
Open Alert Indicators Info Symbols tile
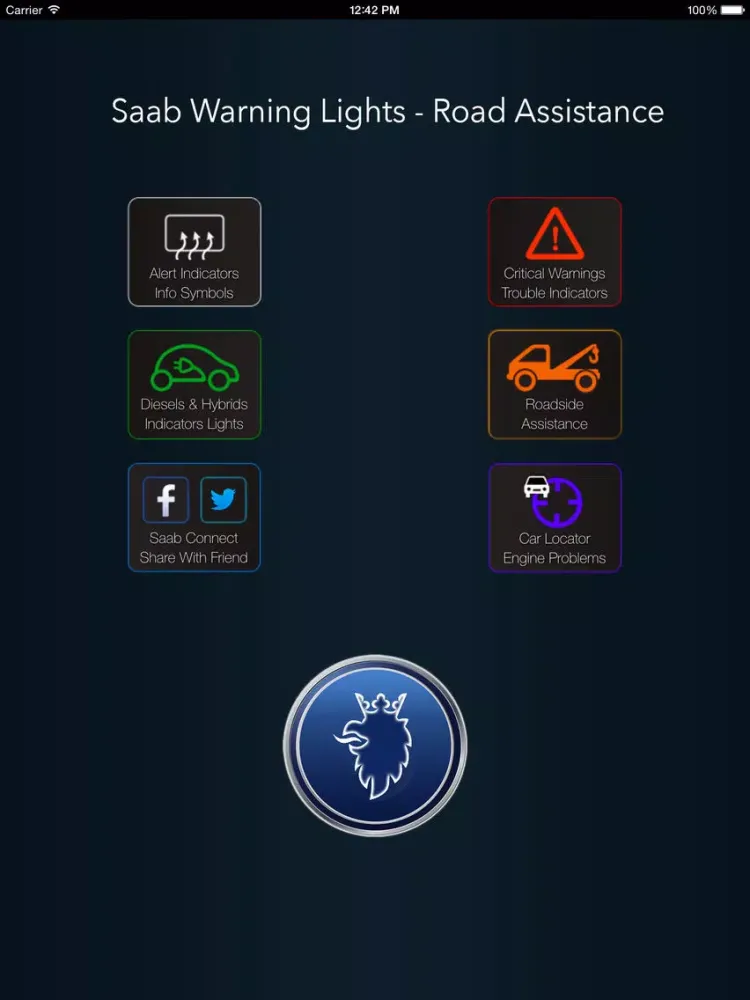pos(194,252)
